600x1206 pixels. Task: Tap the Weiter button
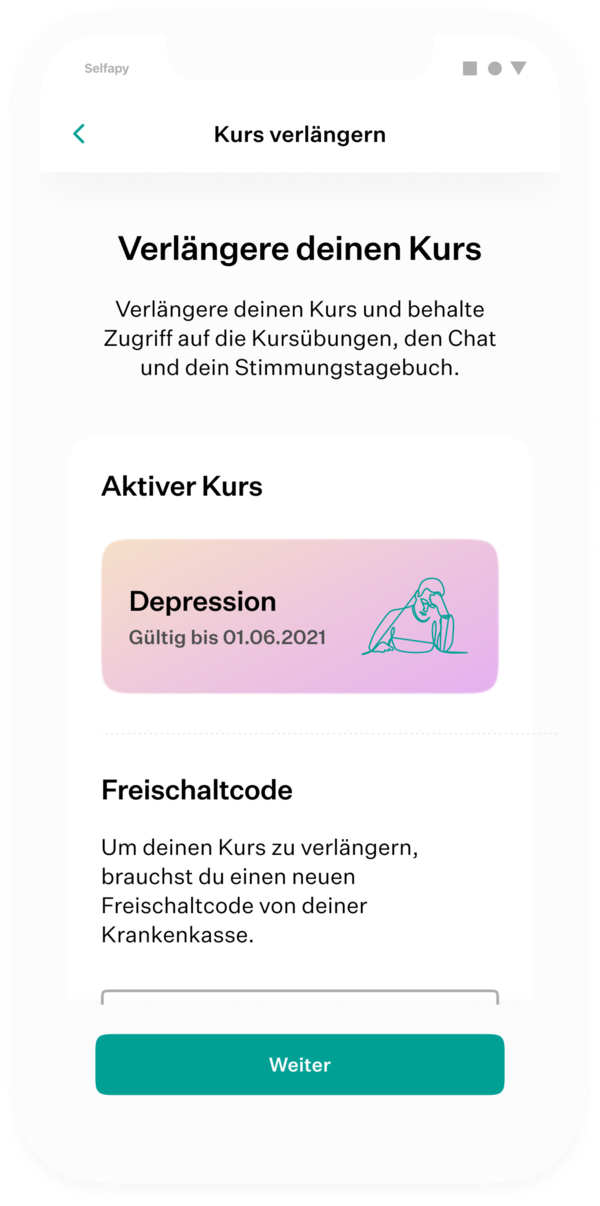click(300, 1065)
